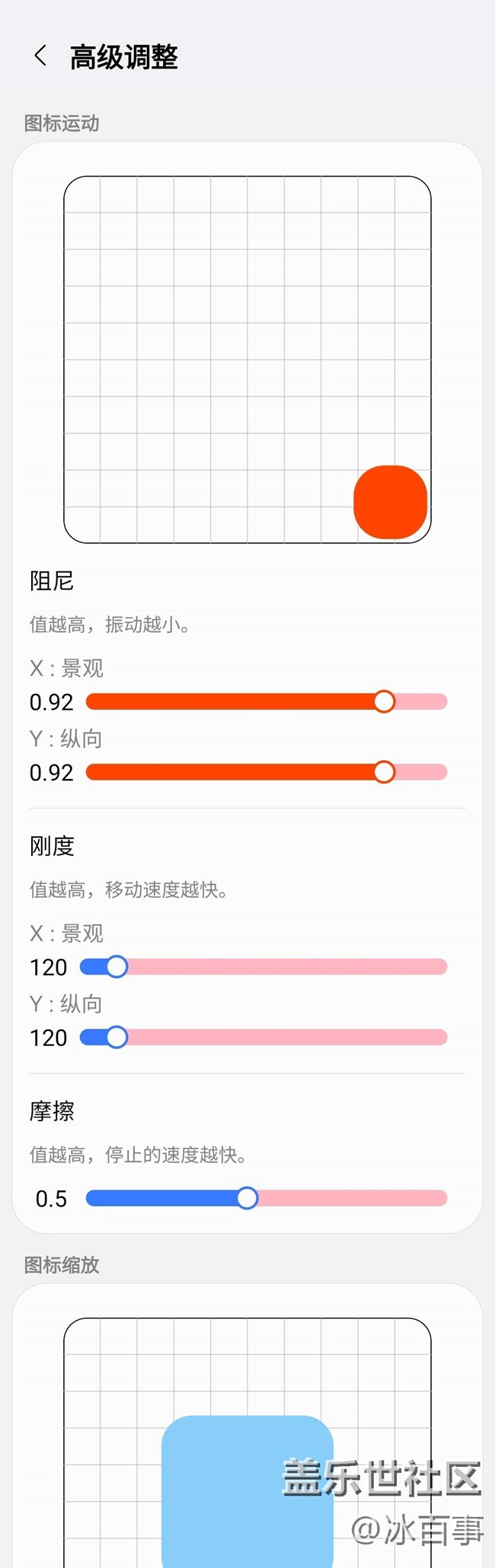This screenshot has height=1568, width=495.
Task: Tap the 阻尼 Y 纵向 slider track
Action: click(267, 772)
